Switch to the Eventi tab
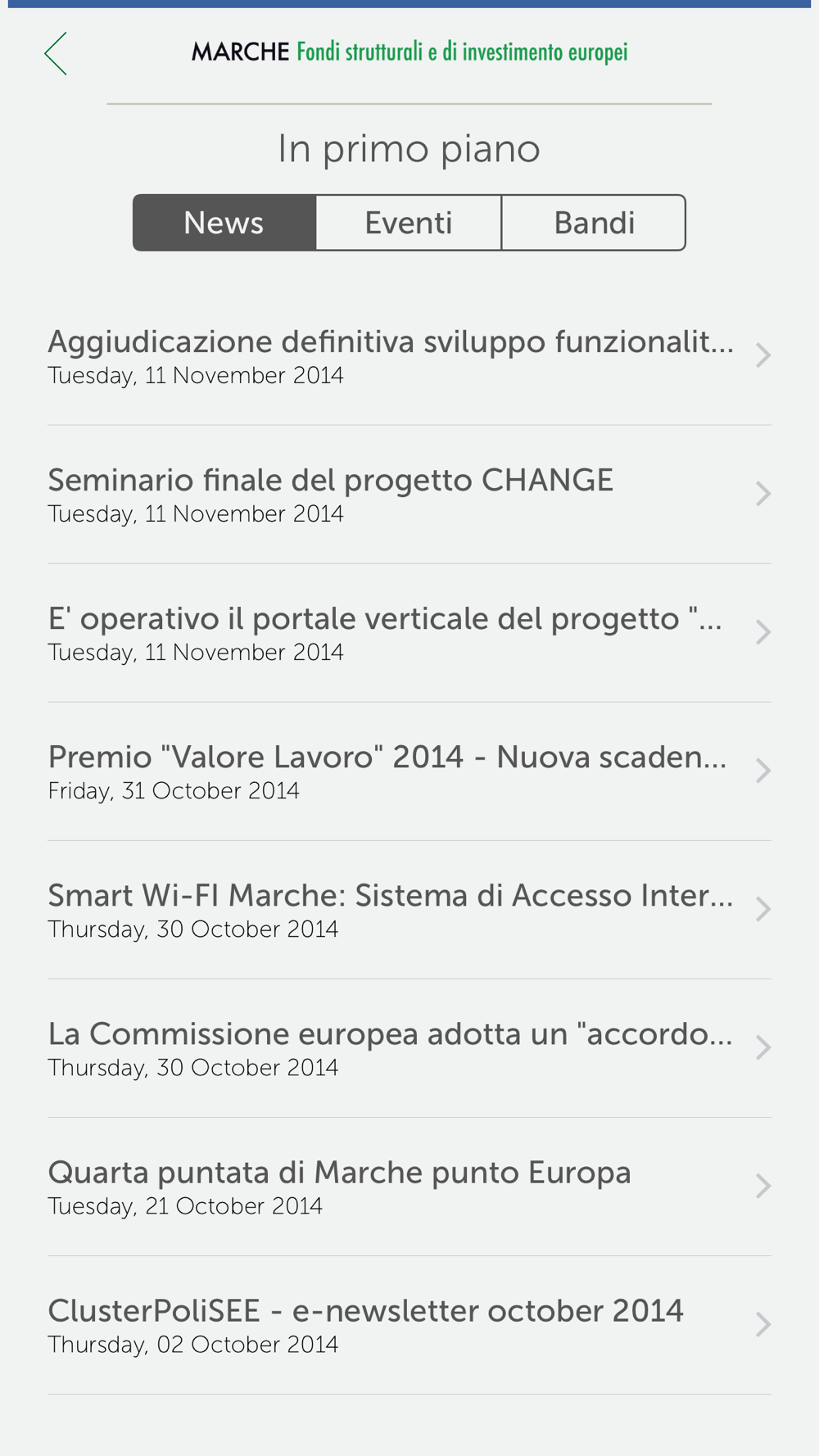819x1456 pixels. (409, 223)
